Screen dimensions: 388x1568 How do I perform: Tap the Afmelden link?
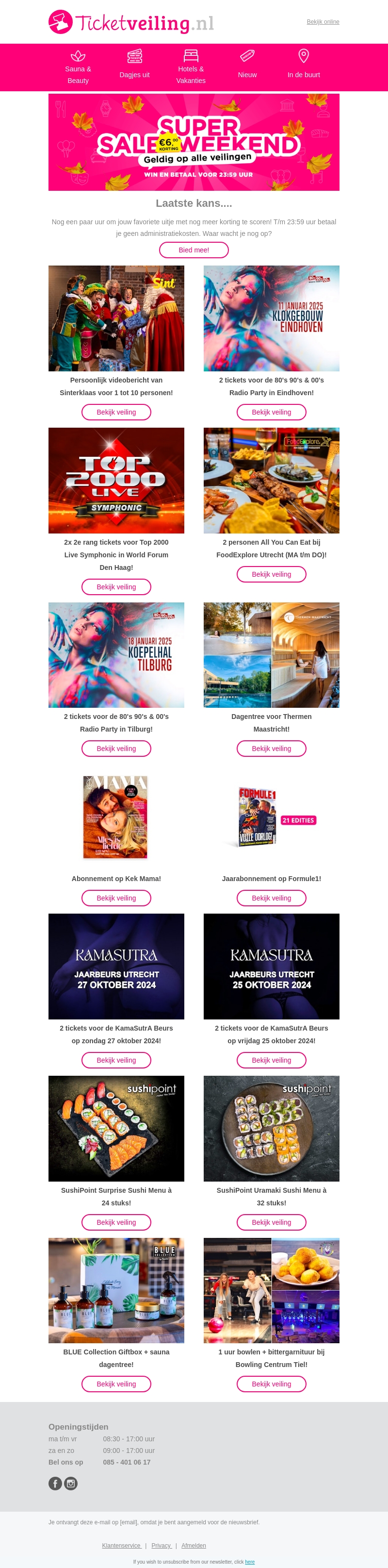tap(194, 1546)
